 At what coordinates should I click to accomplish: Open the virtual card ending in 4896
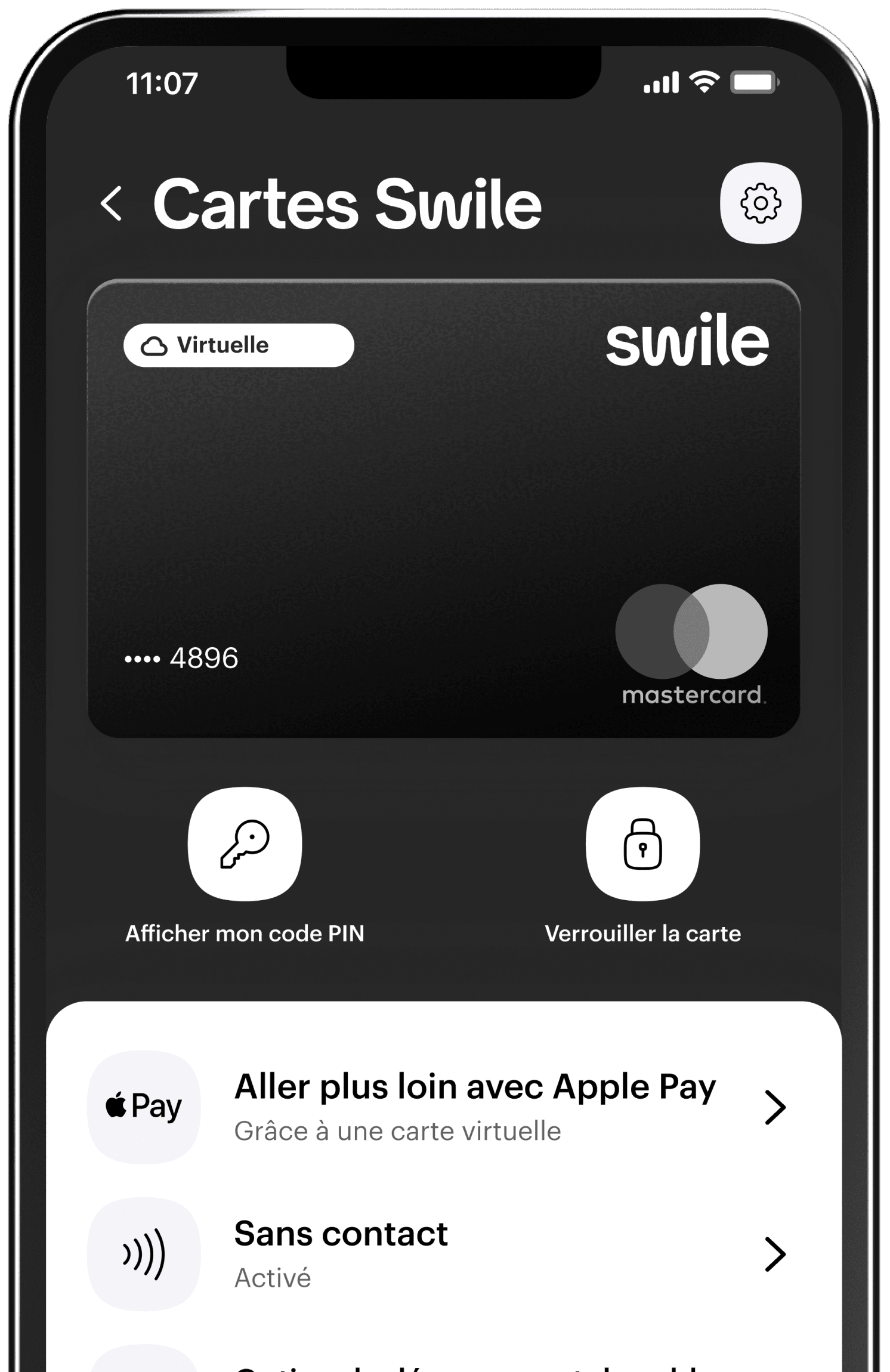tap(443, 508)
